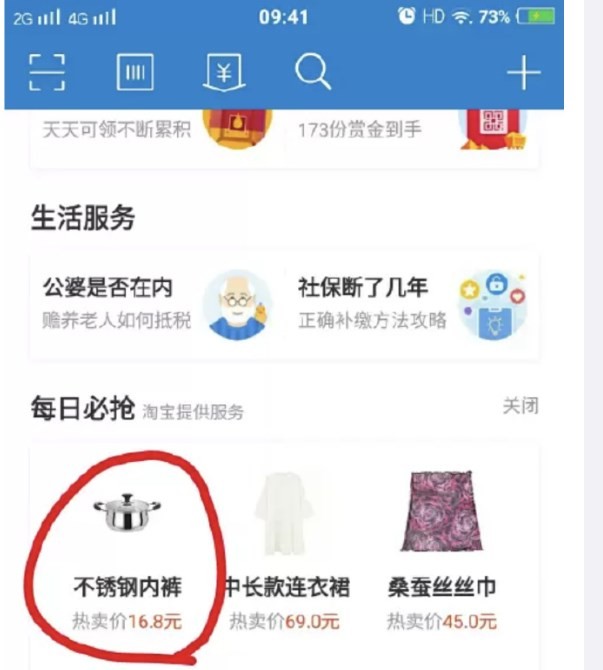Open the scan QR code icon
The height and width of the screenshot is (670, 603).
46,73
